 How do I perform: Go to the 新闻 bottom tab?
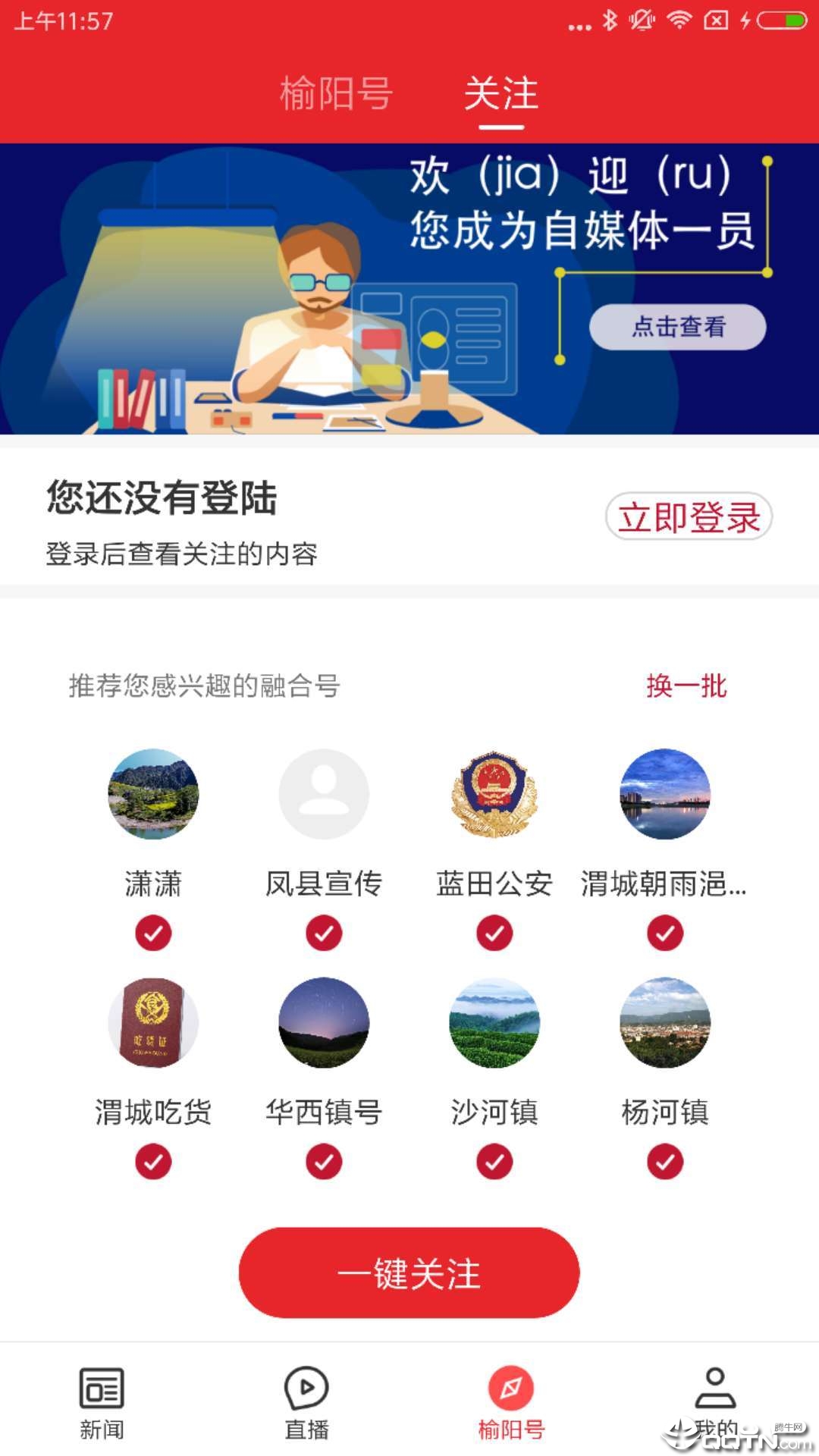(102, 1403)
